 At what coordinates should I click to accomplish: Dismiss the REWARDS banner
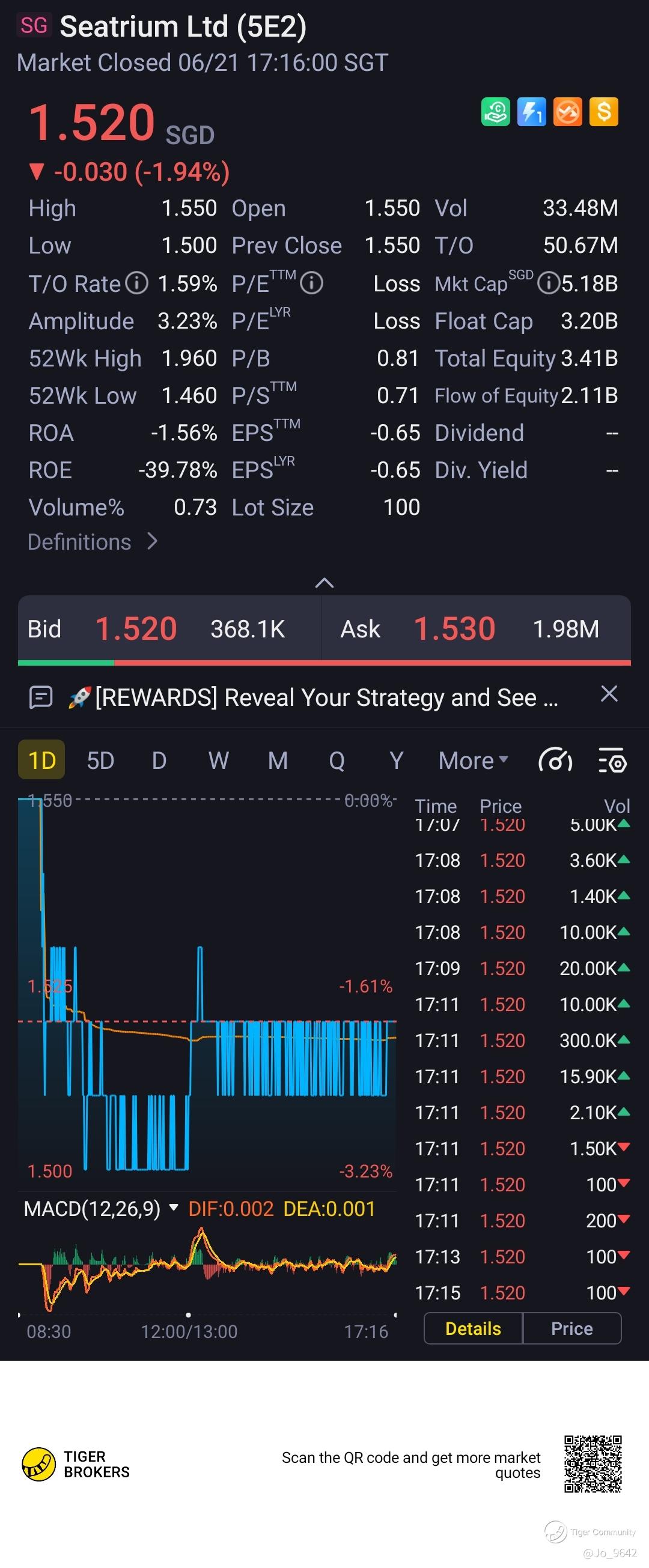[609, 694]
